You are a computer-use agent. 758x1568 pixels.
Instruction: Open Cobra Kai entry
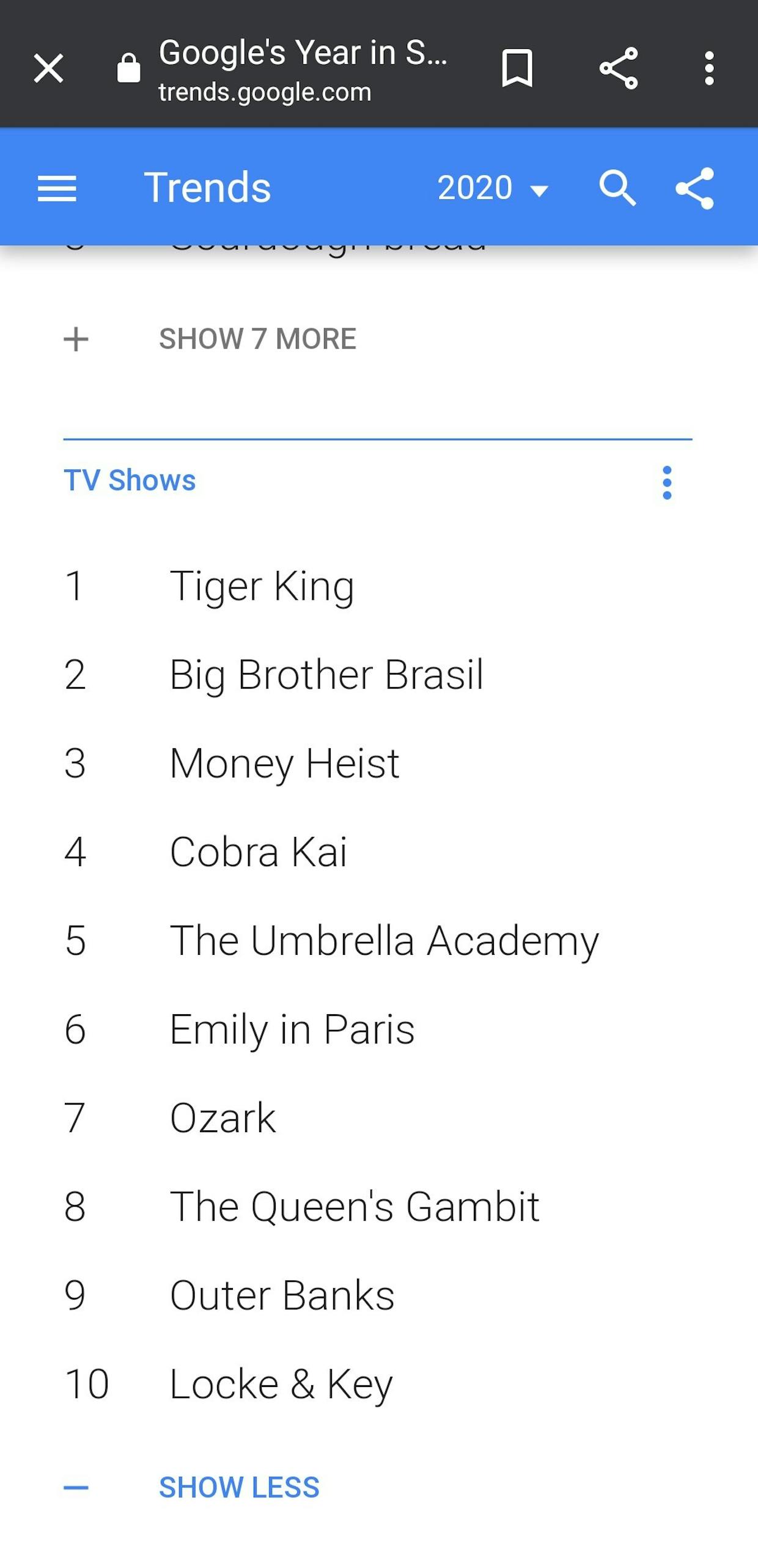pos(259,852)
